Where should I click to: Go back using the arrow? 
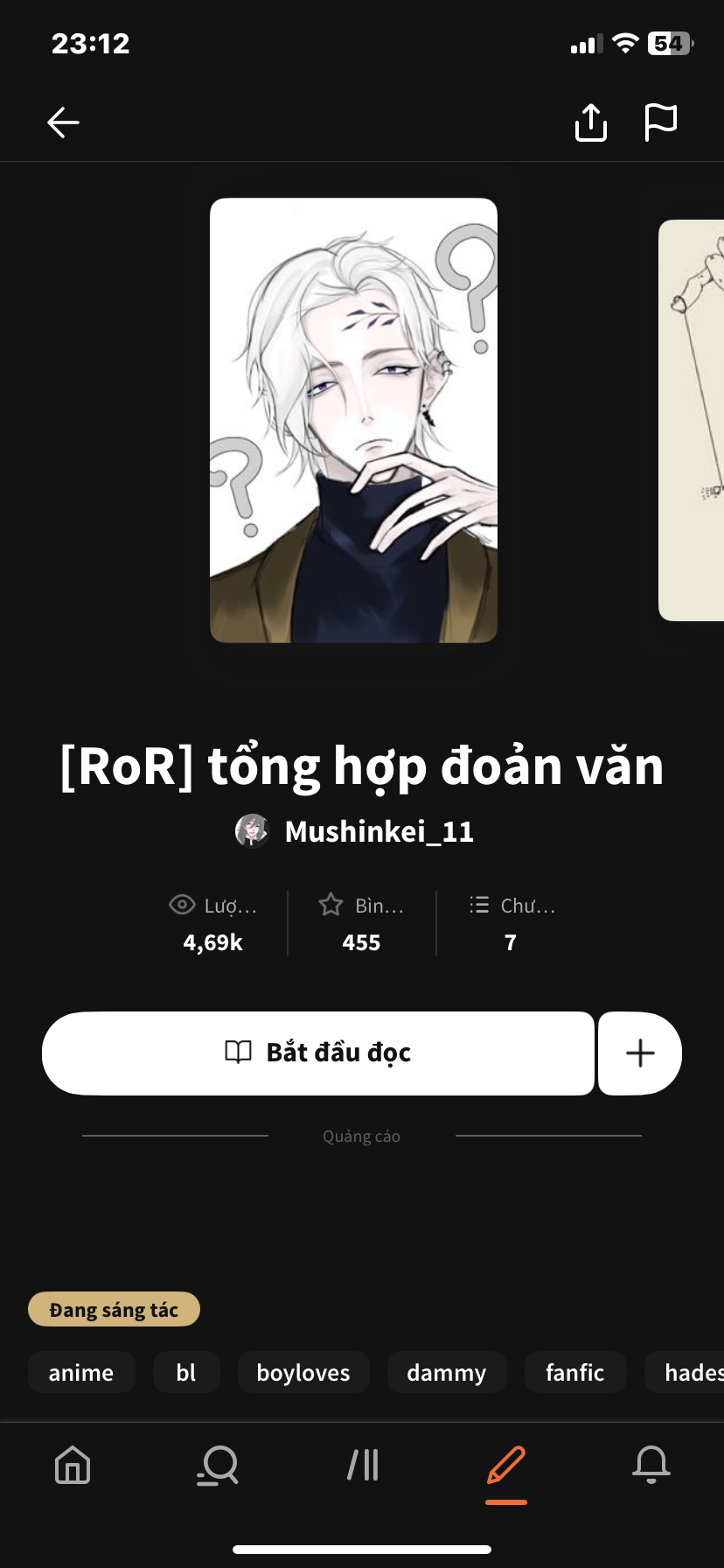pyautogui.click(x=63, y=122)
